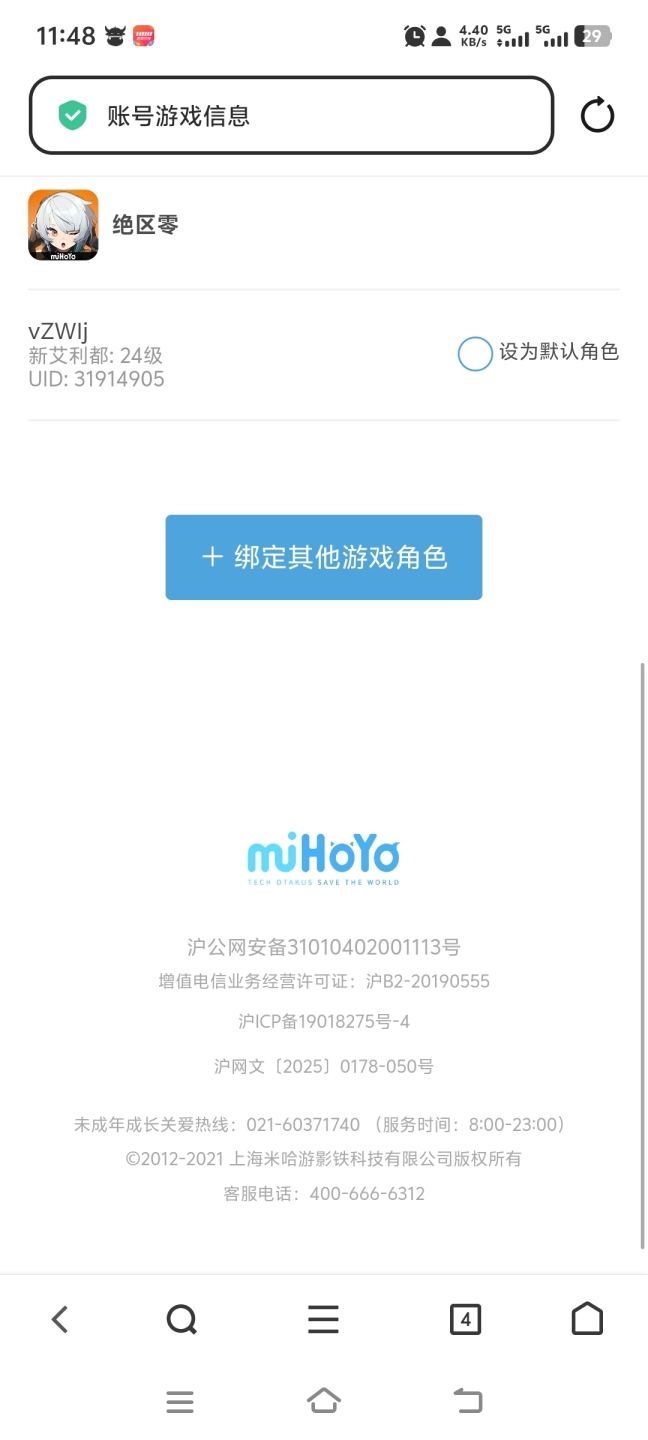Open the browser menu in bottom toolbar
This screenshot has width=648, height=1440.
point(323,1320)
